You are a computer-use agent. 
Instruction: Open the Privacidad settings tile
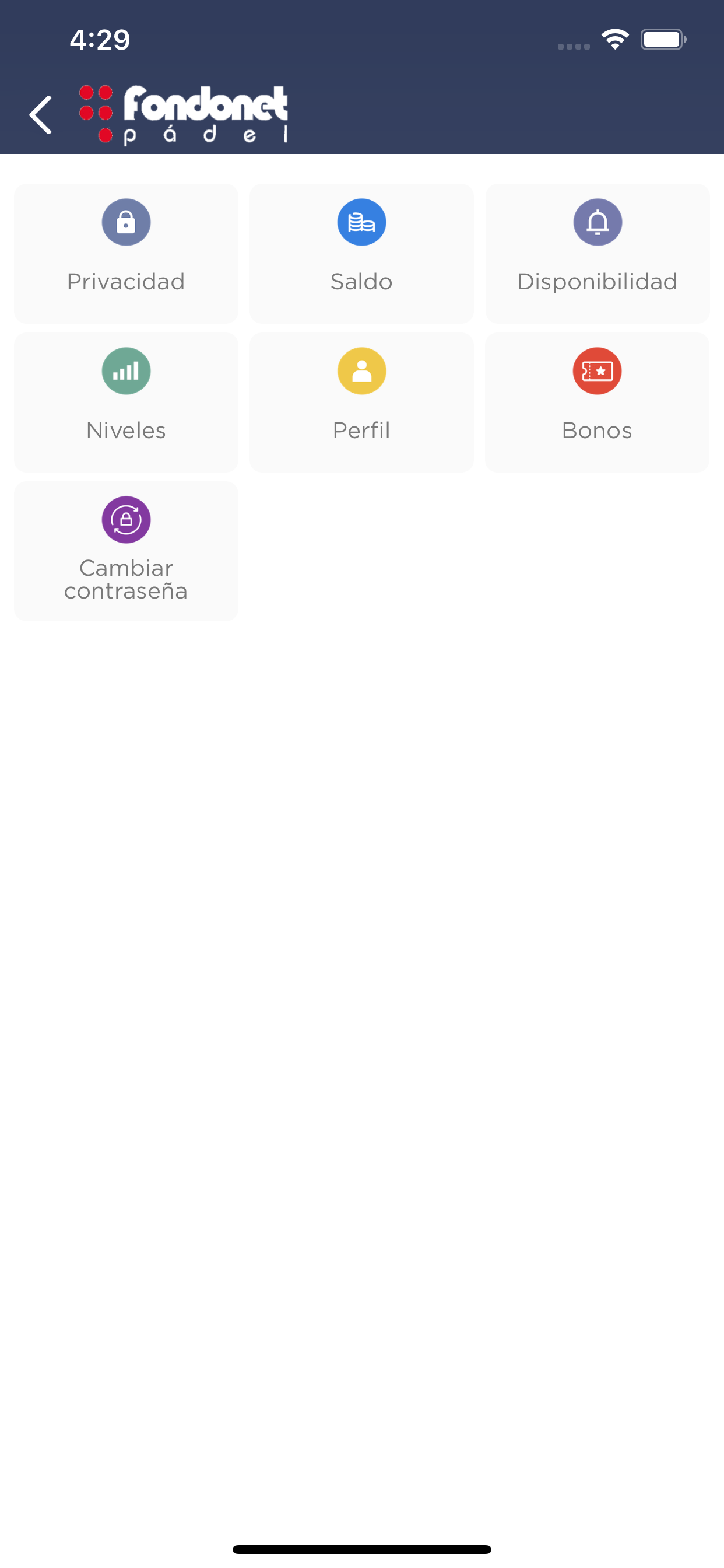(x=126, y=253)
